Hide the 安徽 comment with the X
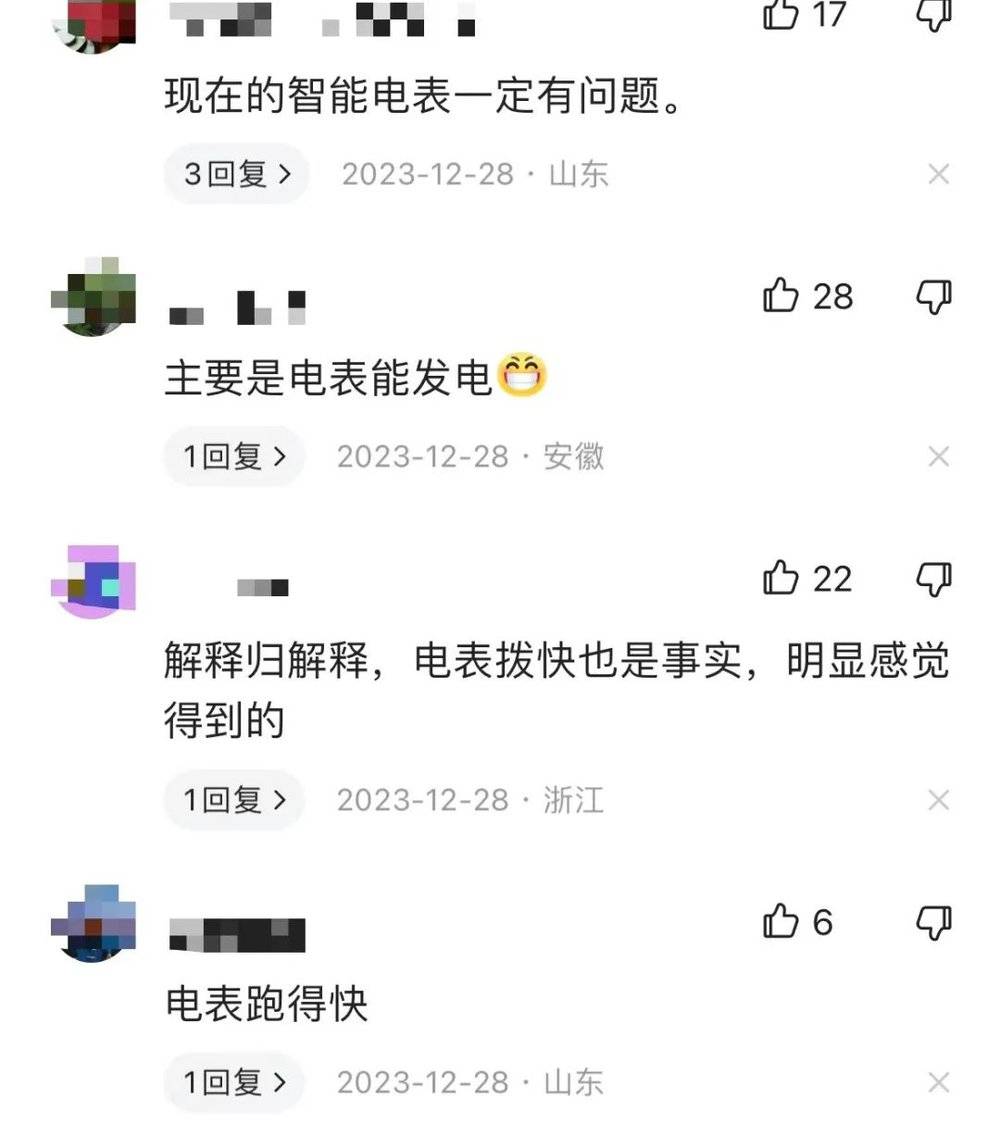 click(938, 457)
